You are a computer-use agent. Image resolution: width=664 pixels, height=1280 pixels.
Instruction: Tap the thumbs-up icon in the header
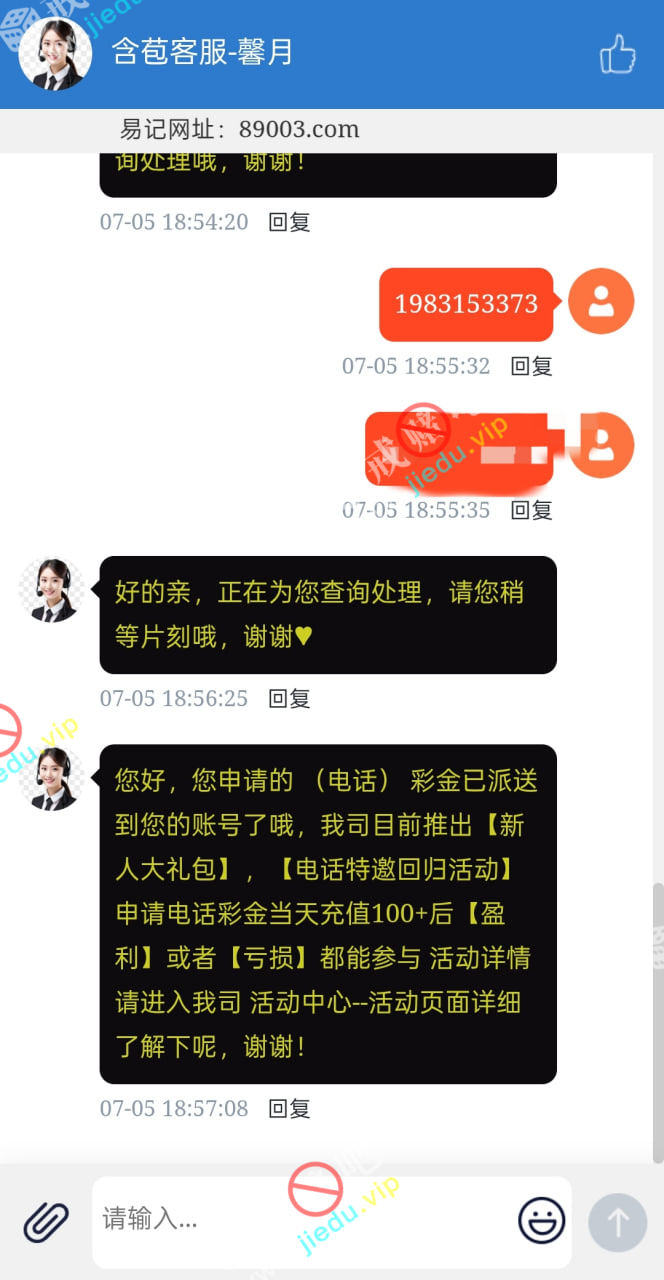point(617,54)
